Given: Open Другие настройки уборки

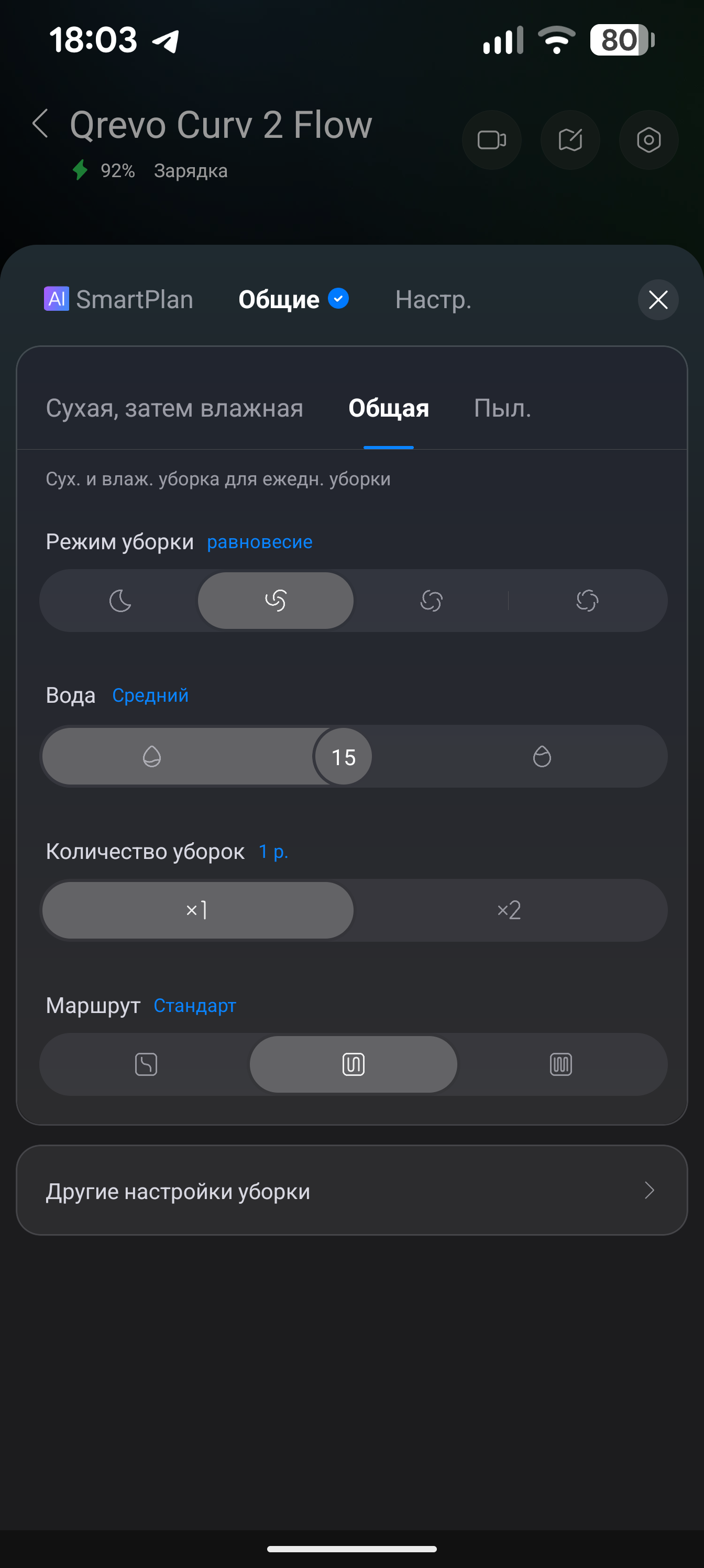Looking at the screenshot, I should [351, 1191].
